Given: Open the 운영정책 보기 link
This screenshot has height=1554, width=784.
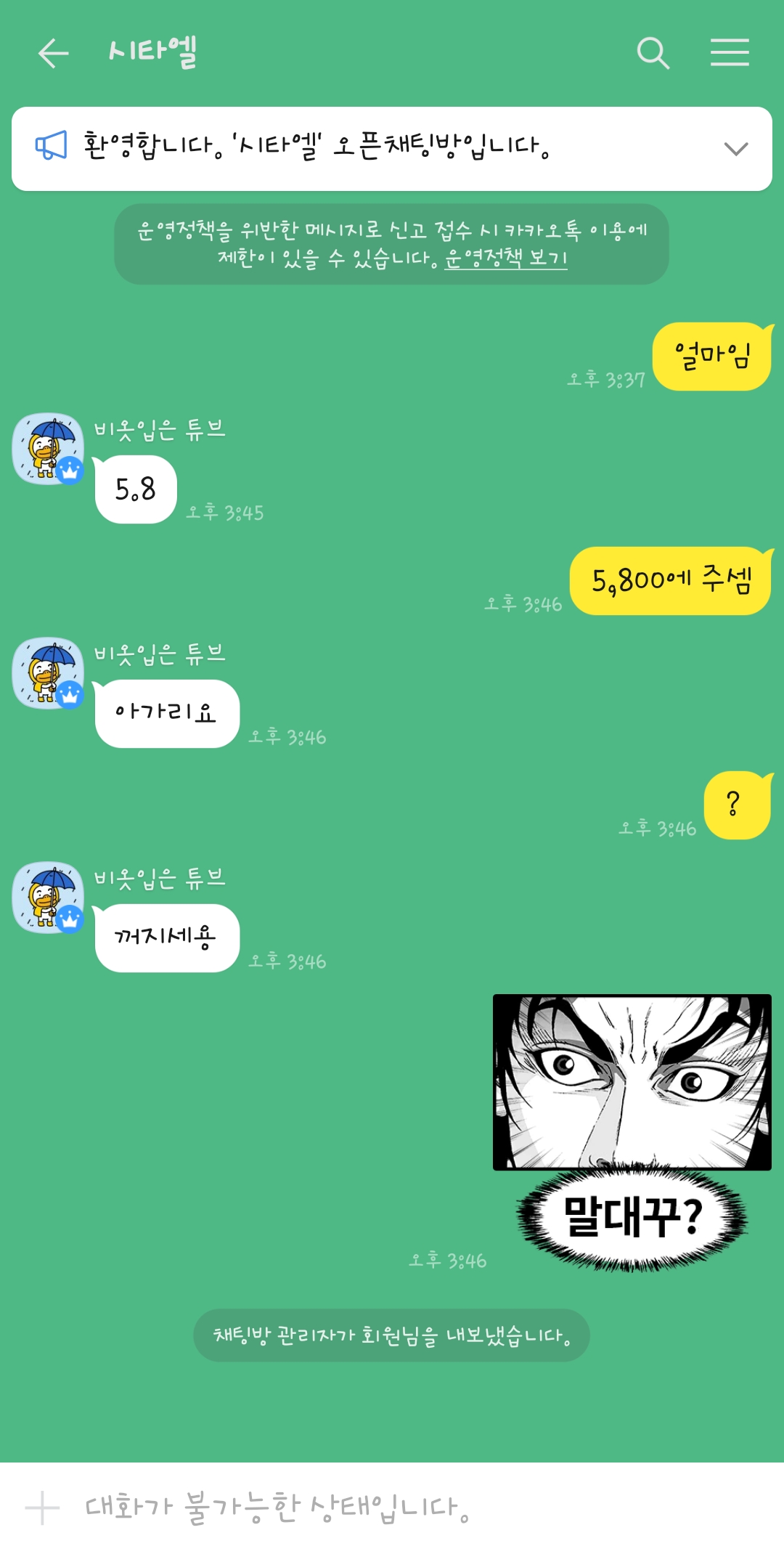Looking at the screenshot, I should click(505, 258).
